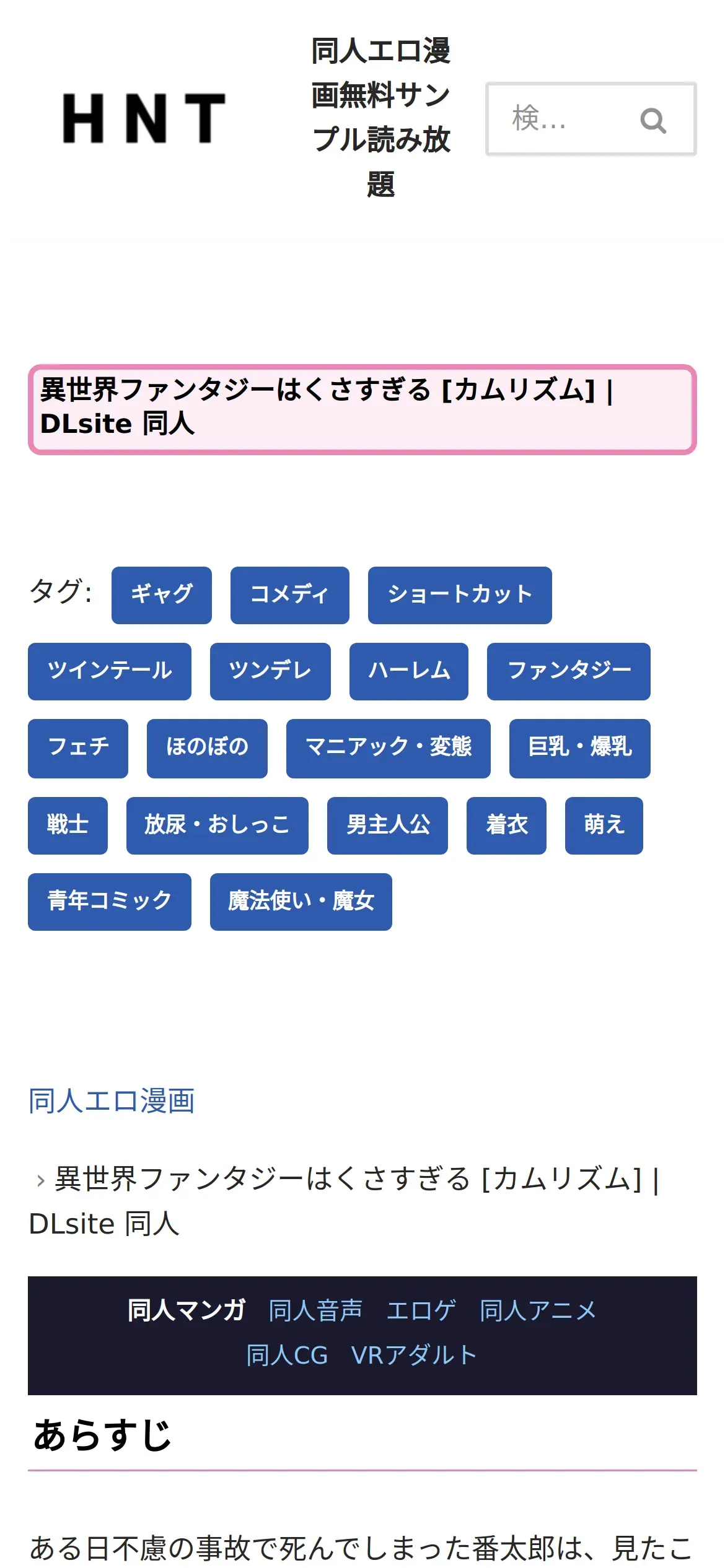Image resolution: width=725 pixels, height=1568 pixels.
Task: Switch to the 同人アニメ category
Action: [538, 1311]
